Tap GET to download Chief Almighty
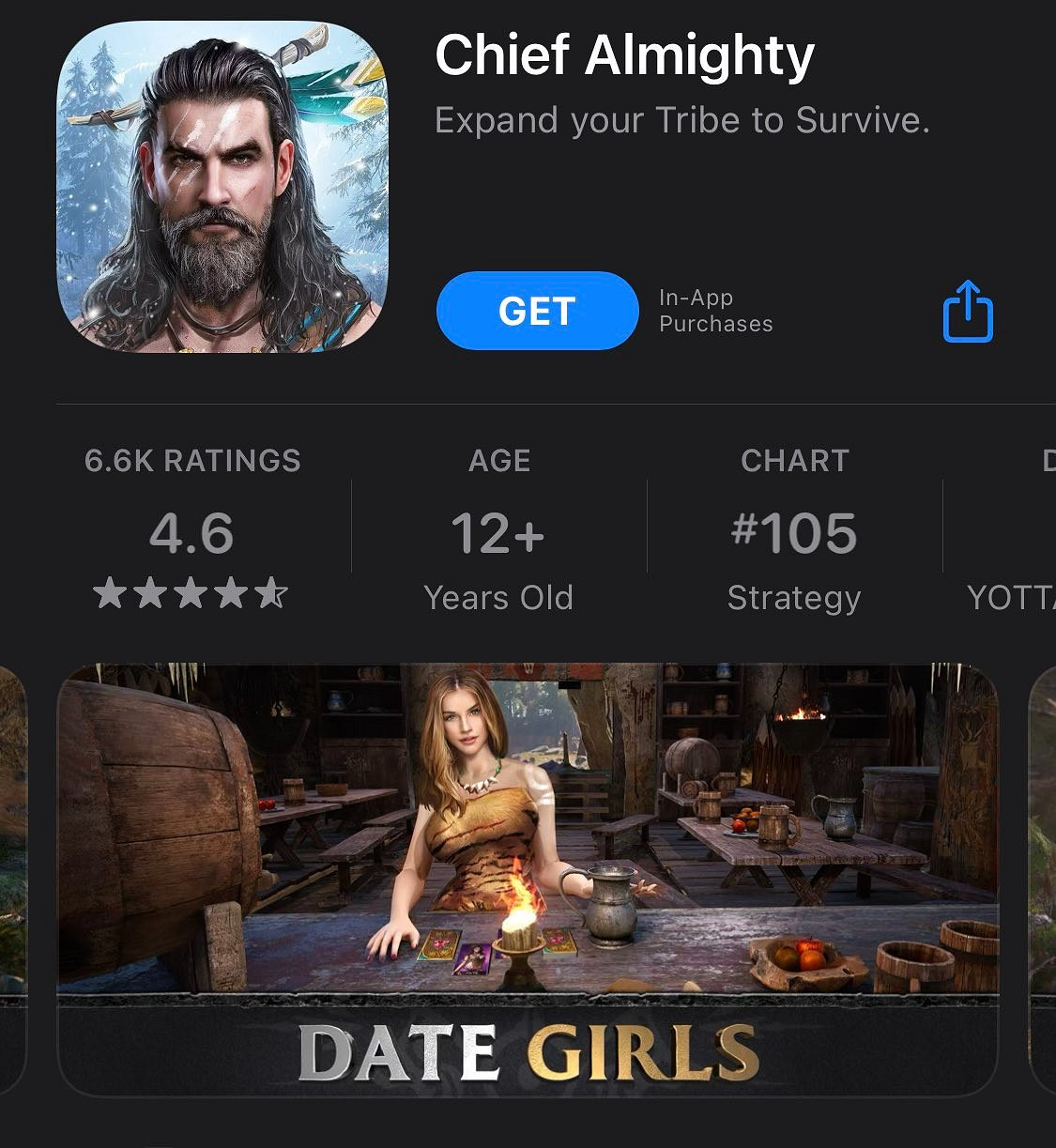The width and height of the screenshot is (1056, 1148). coord(537,311)
